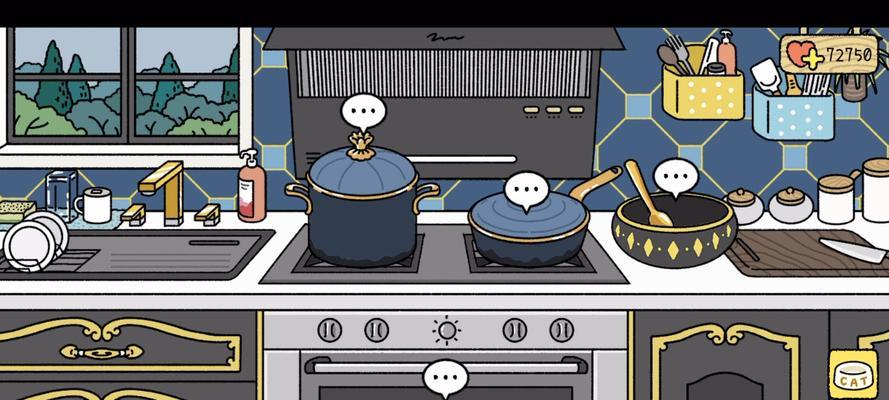Viewport: 889px width, 400px height.
Task: Tap the speech bubble above the salad bowl
Action: [x=676, y=178]
